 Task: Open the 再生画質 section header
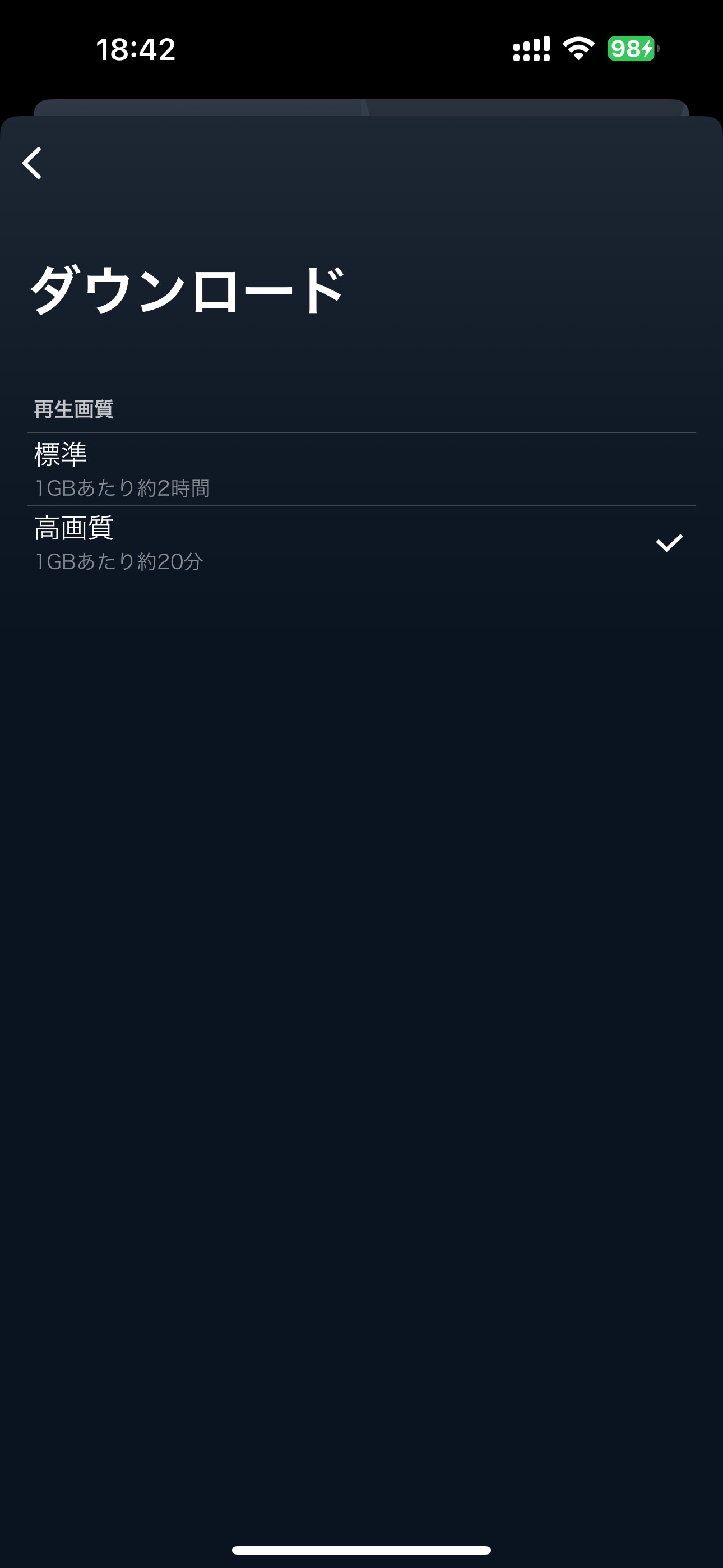click(74, 409)
